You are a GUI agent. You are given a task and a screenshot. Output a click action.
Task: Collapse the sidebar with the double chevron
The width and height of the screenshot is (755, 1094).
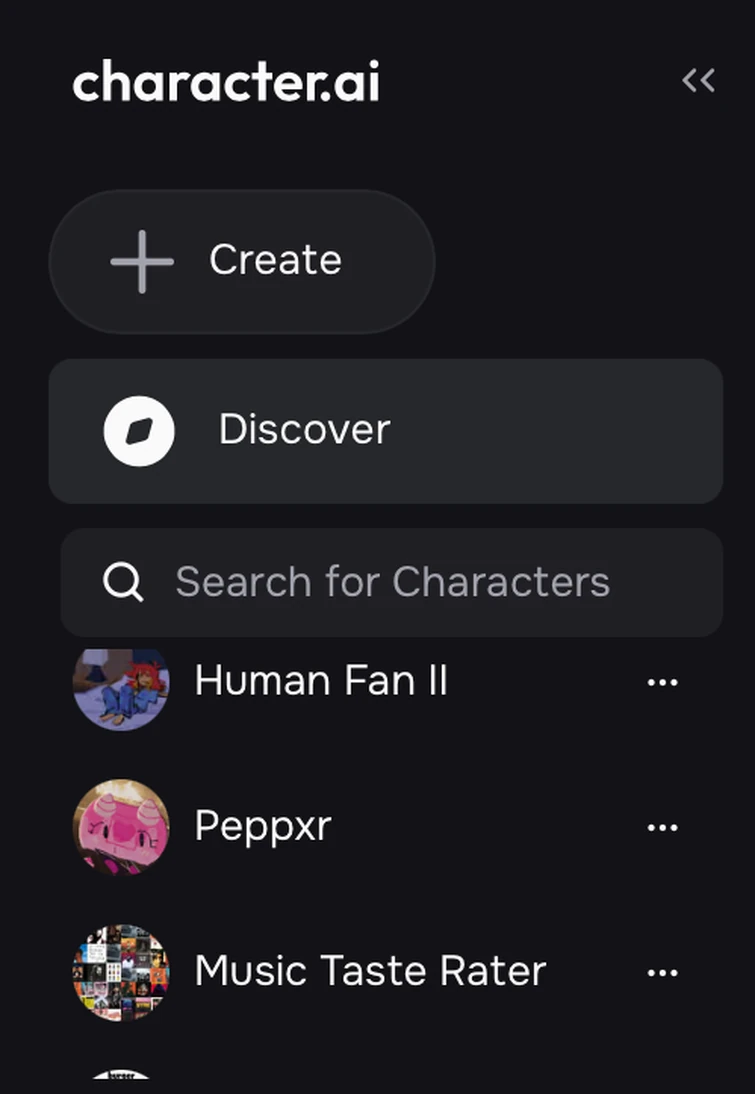698,80
